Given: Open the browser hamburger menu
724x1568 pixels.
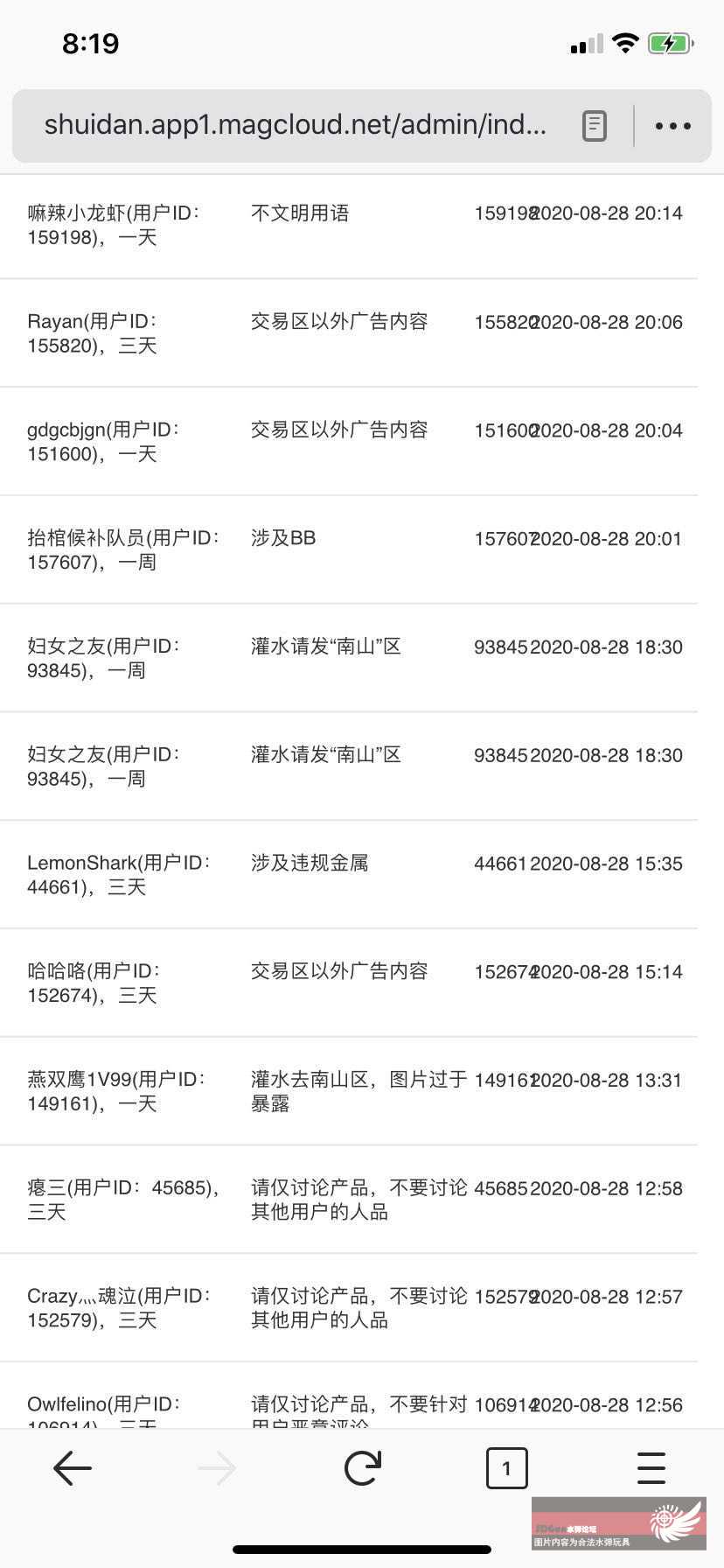Looking at the screenshot, I should coord(651,1468).
